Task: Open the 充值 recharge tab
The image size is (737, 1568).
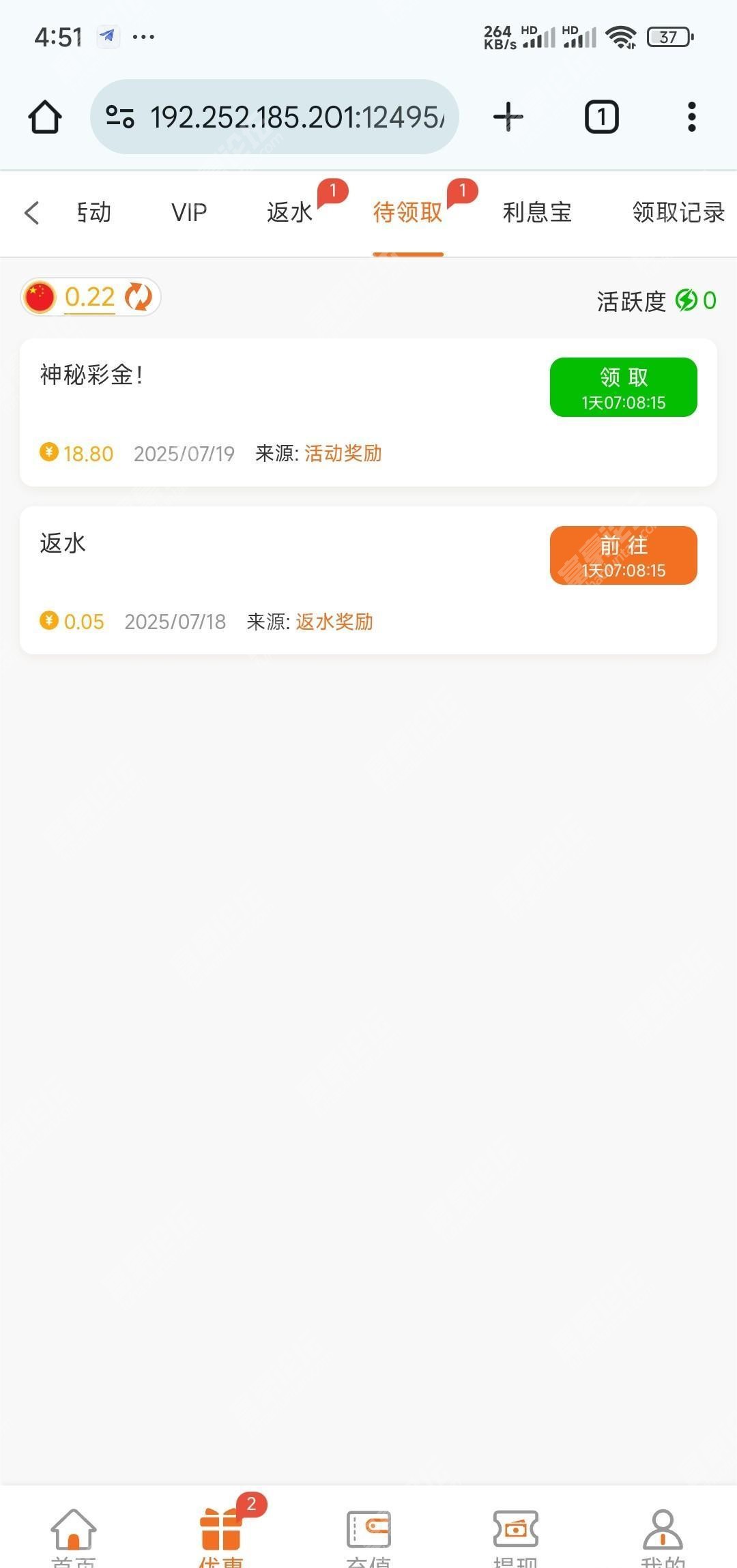Action: coord(369,1537)
